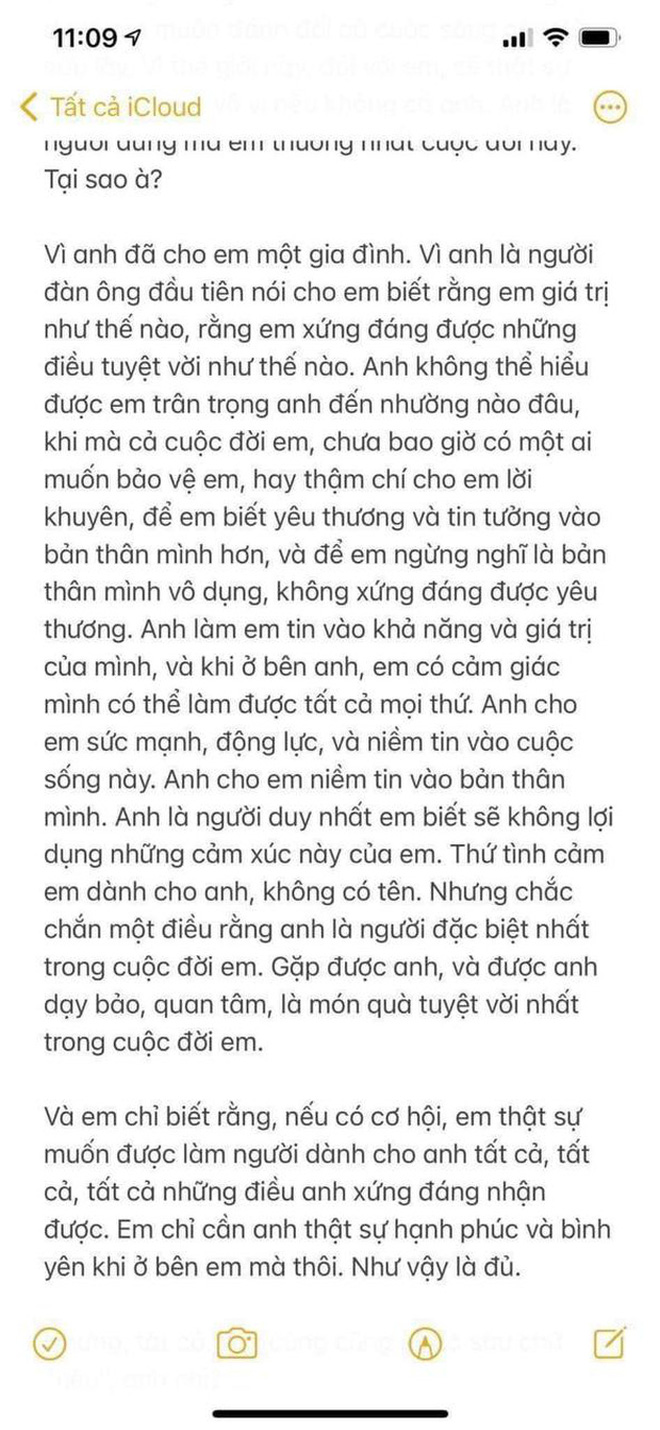Go back to Tất cả iCloud
This screenshot has width=660, height=1430.
(110, 107)
